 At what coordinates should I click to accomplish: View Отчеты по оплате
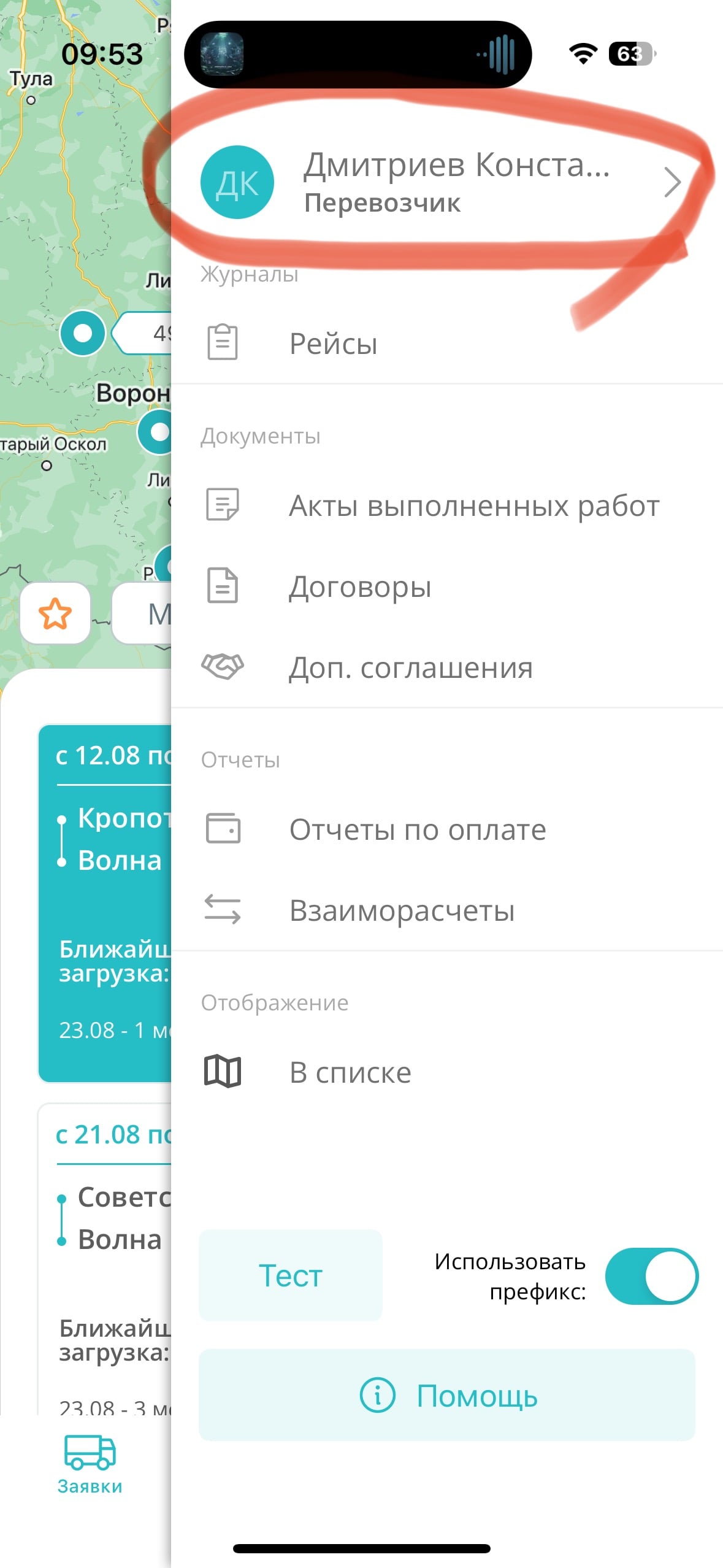pyautogui.click(x=417, y=829)
